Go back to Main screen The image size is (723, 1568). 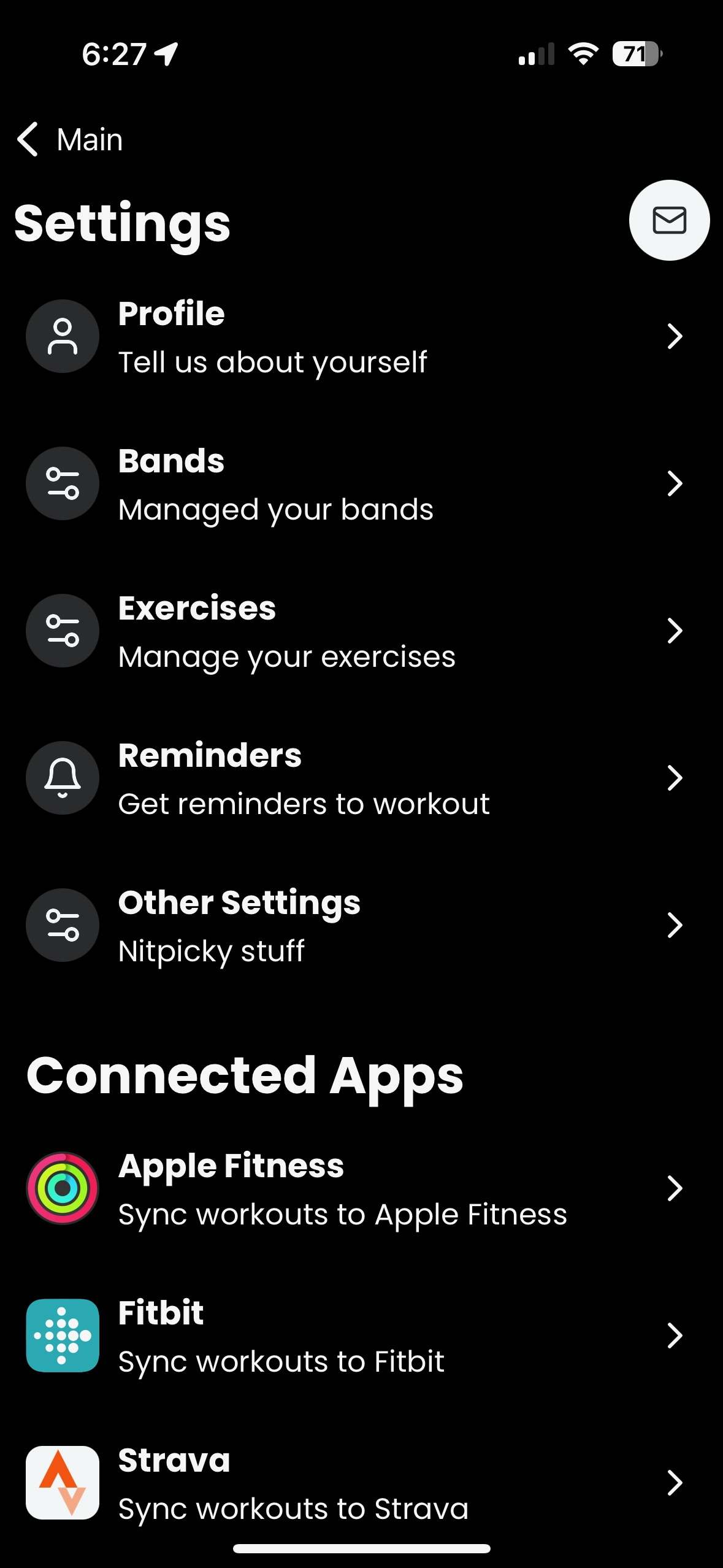[x=69, y=140]
